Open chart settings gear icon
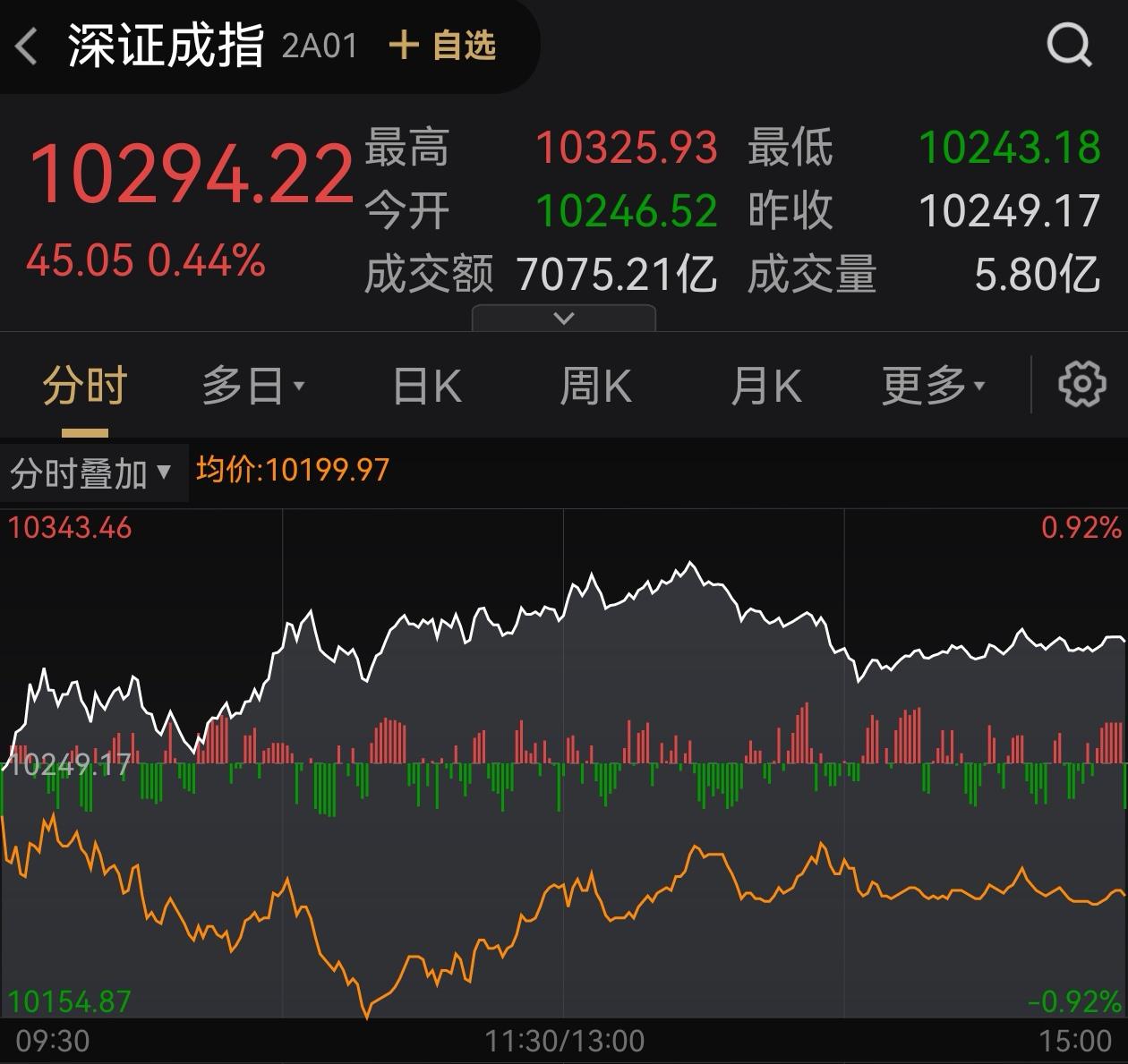 [1081, 386]
